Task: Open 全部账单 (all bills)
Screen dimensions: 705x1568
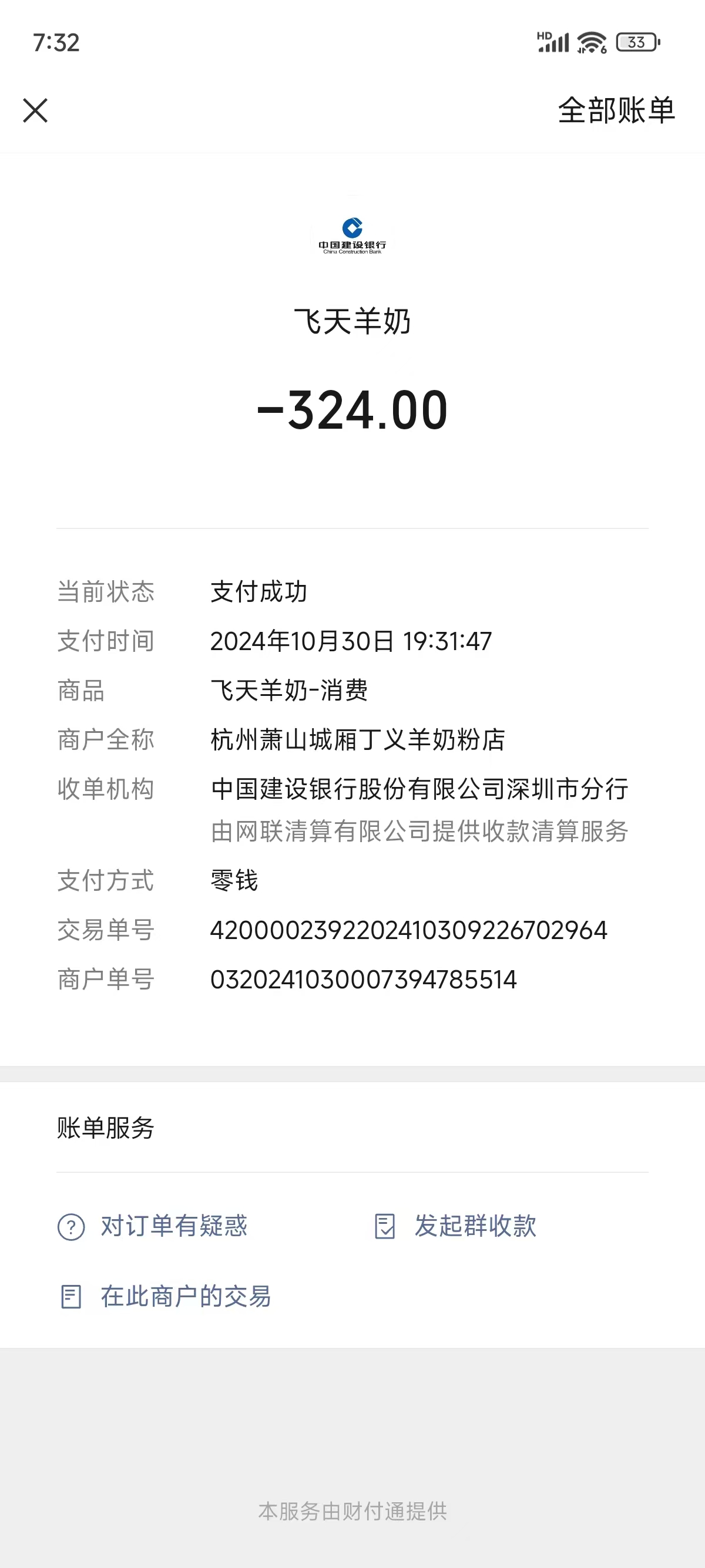Action: click(x=616, y=111)
